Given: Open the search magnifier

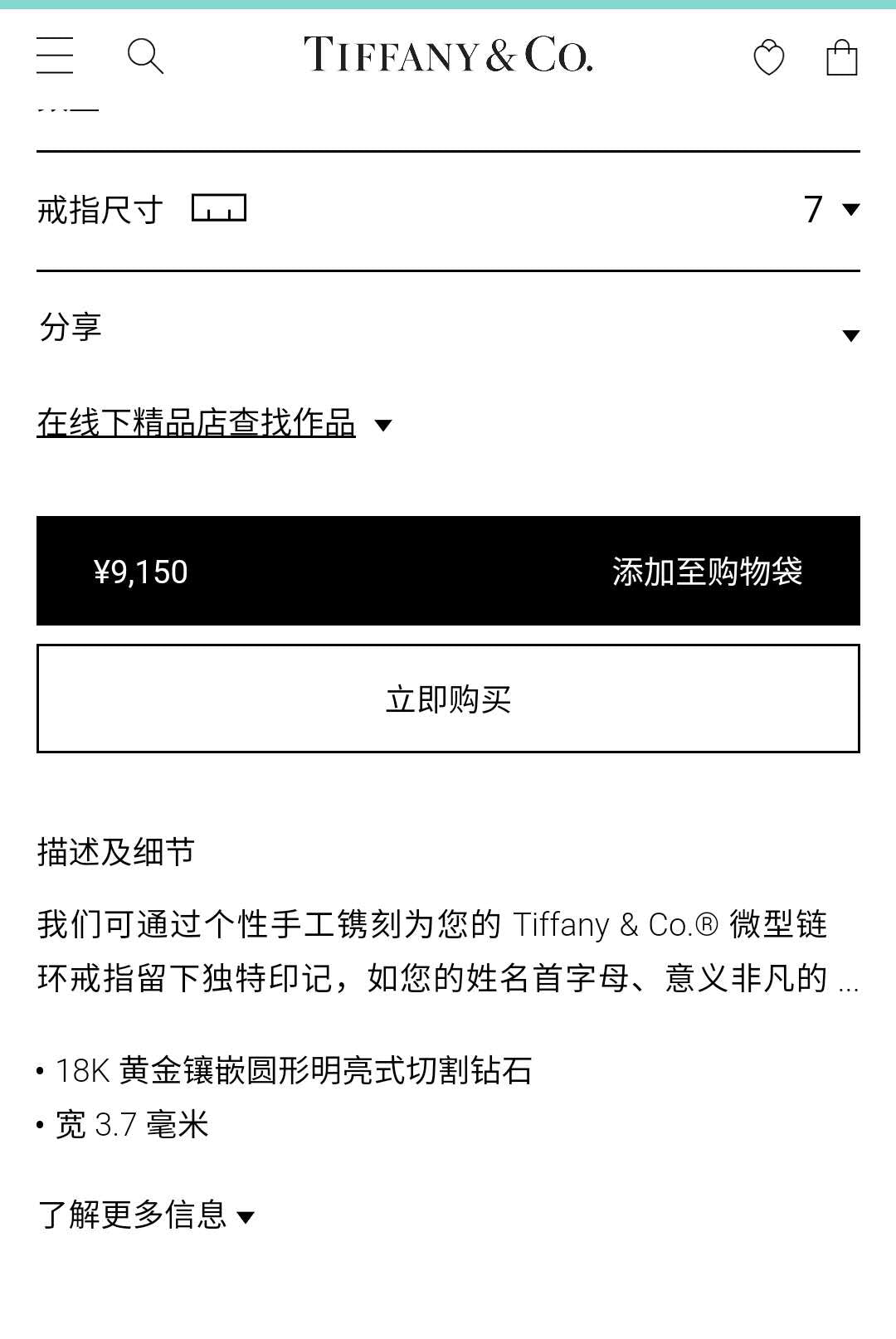Looking at the screenshot, I should click(x=145, y=56).
